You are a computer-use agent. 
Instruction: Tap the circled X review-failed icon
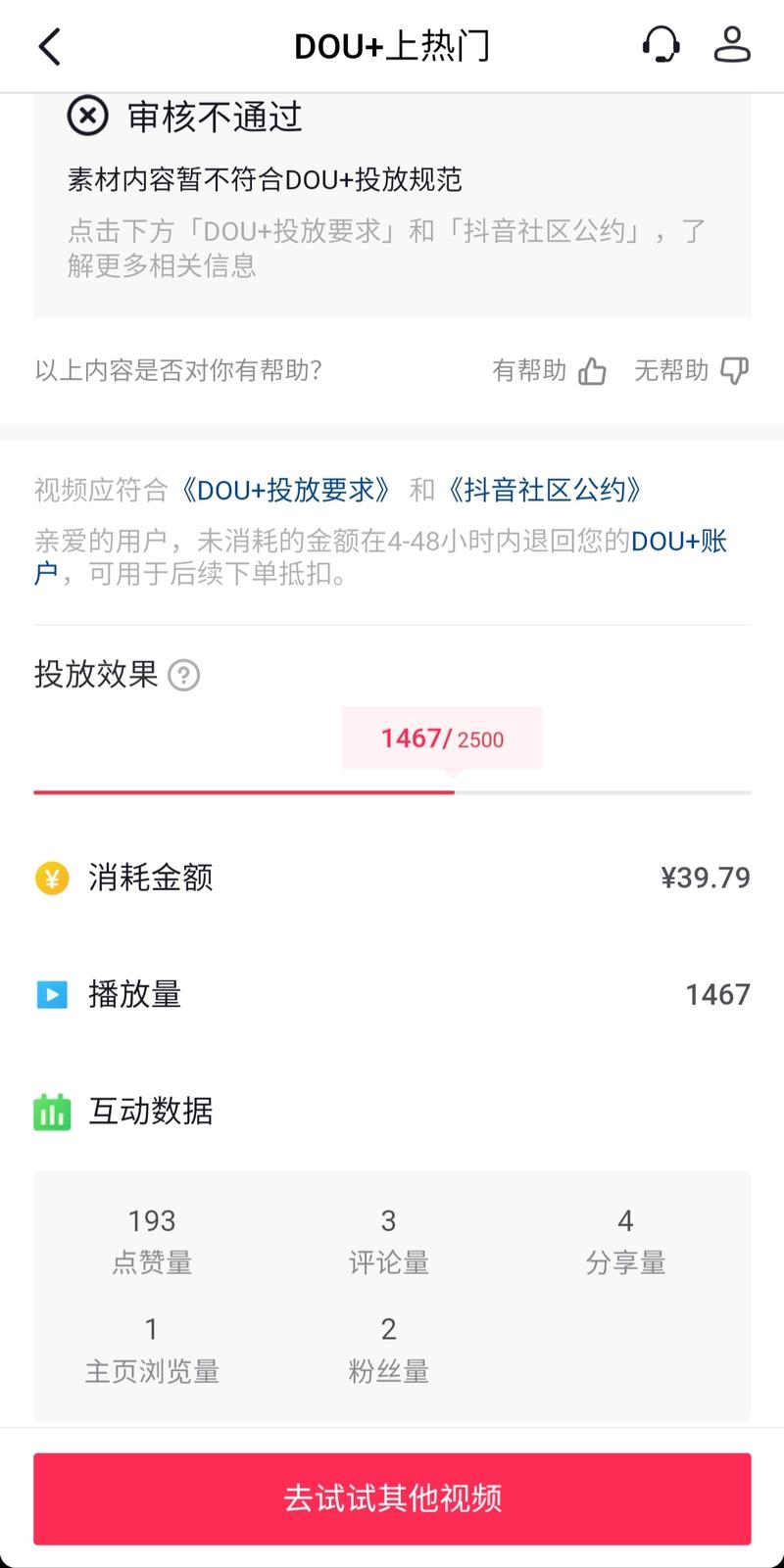point(87,116)
